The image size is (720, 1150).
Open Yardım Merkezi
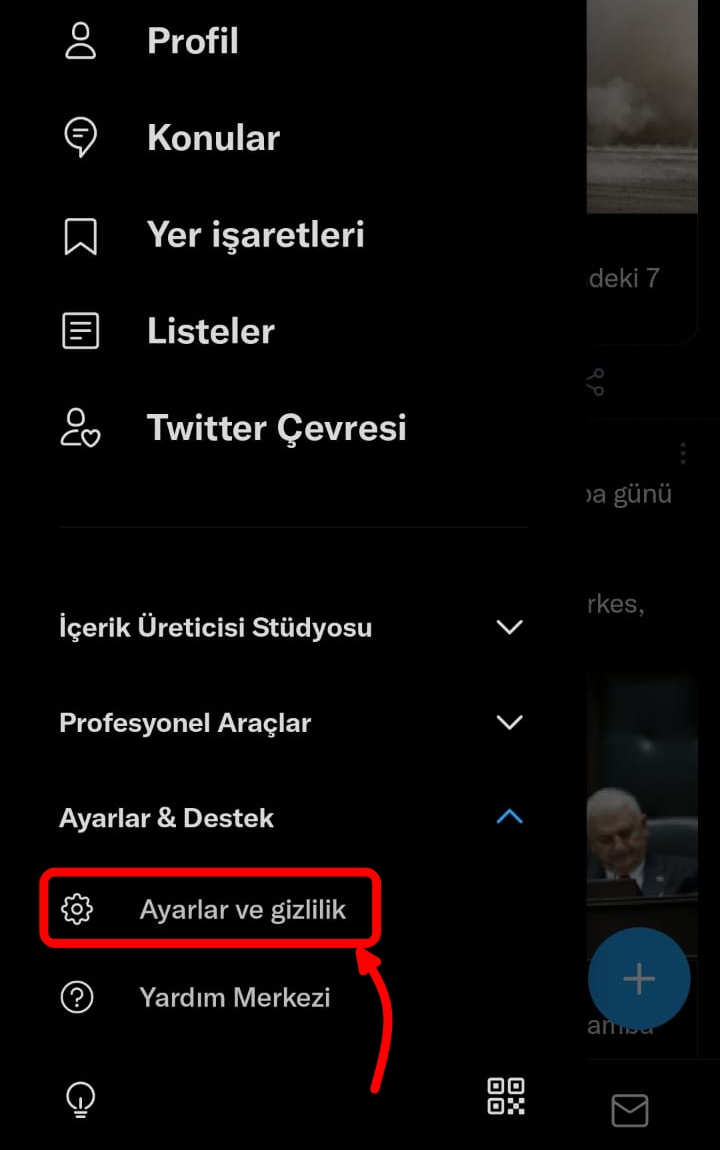(234, 997)
